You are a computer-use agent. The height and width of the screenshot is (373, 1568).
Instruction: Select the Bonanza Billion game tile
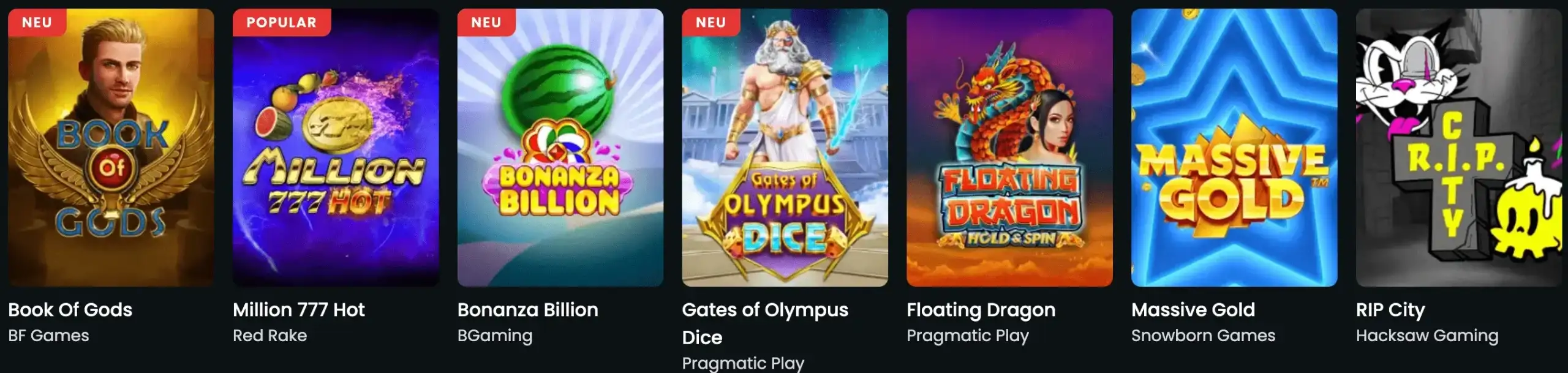click(x=560, y=147)
